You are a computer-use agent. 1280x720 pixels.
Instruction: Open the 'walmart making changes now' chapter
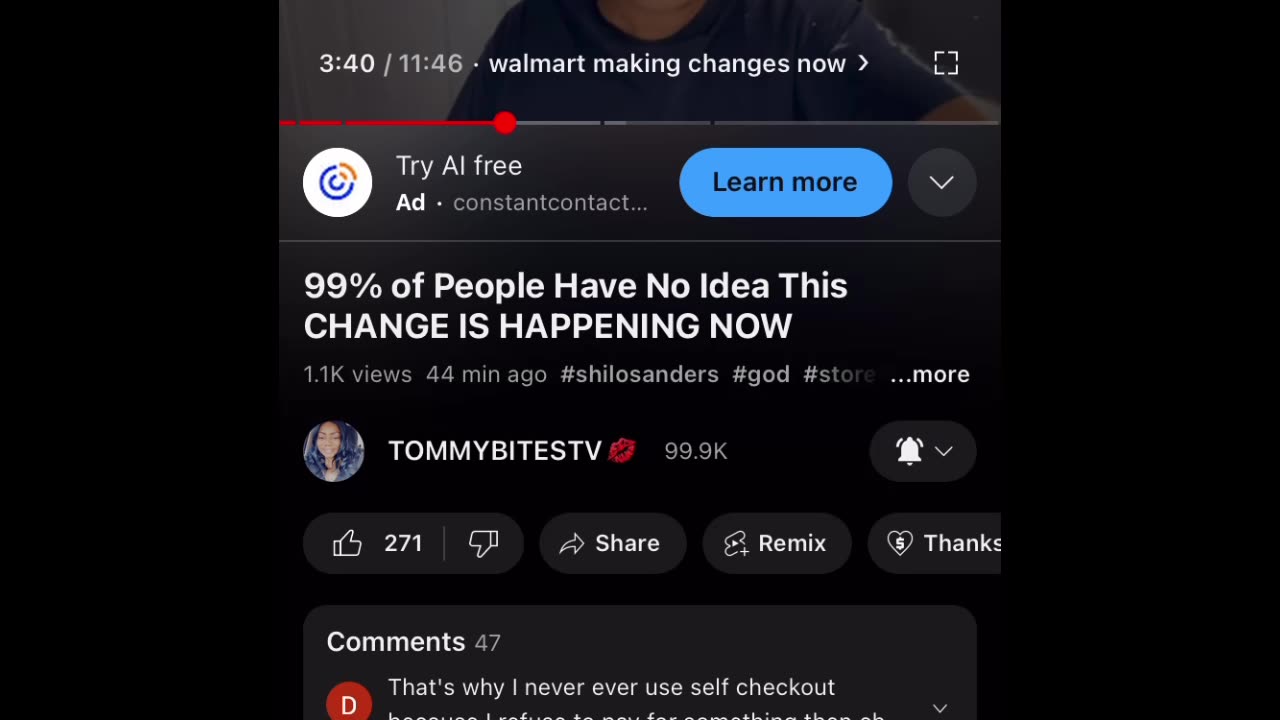tap(678, 63)
